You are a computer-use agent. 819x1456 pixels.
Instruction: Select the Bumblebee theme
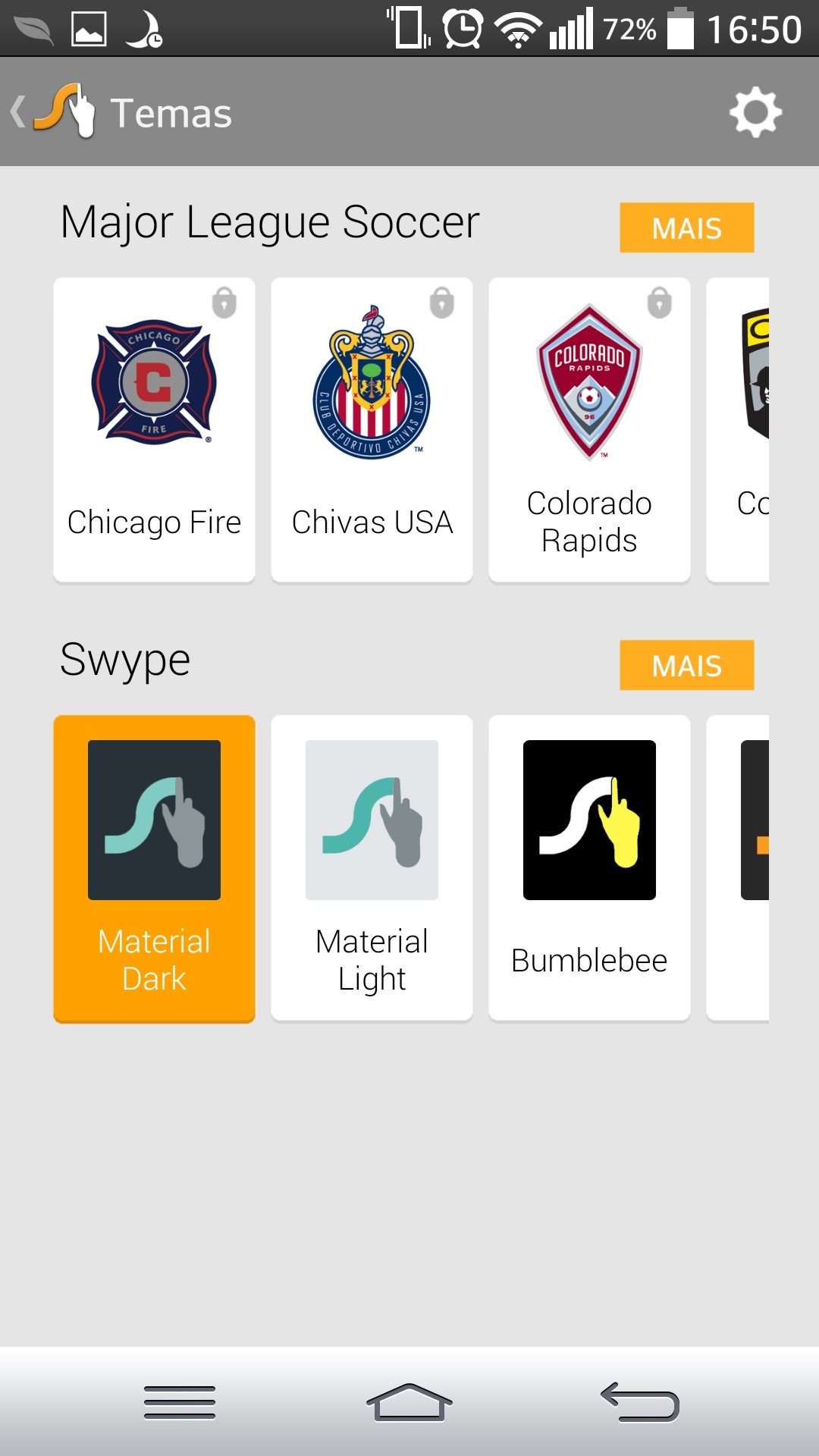point(589,868)
